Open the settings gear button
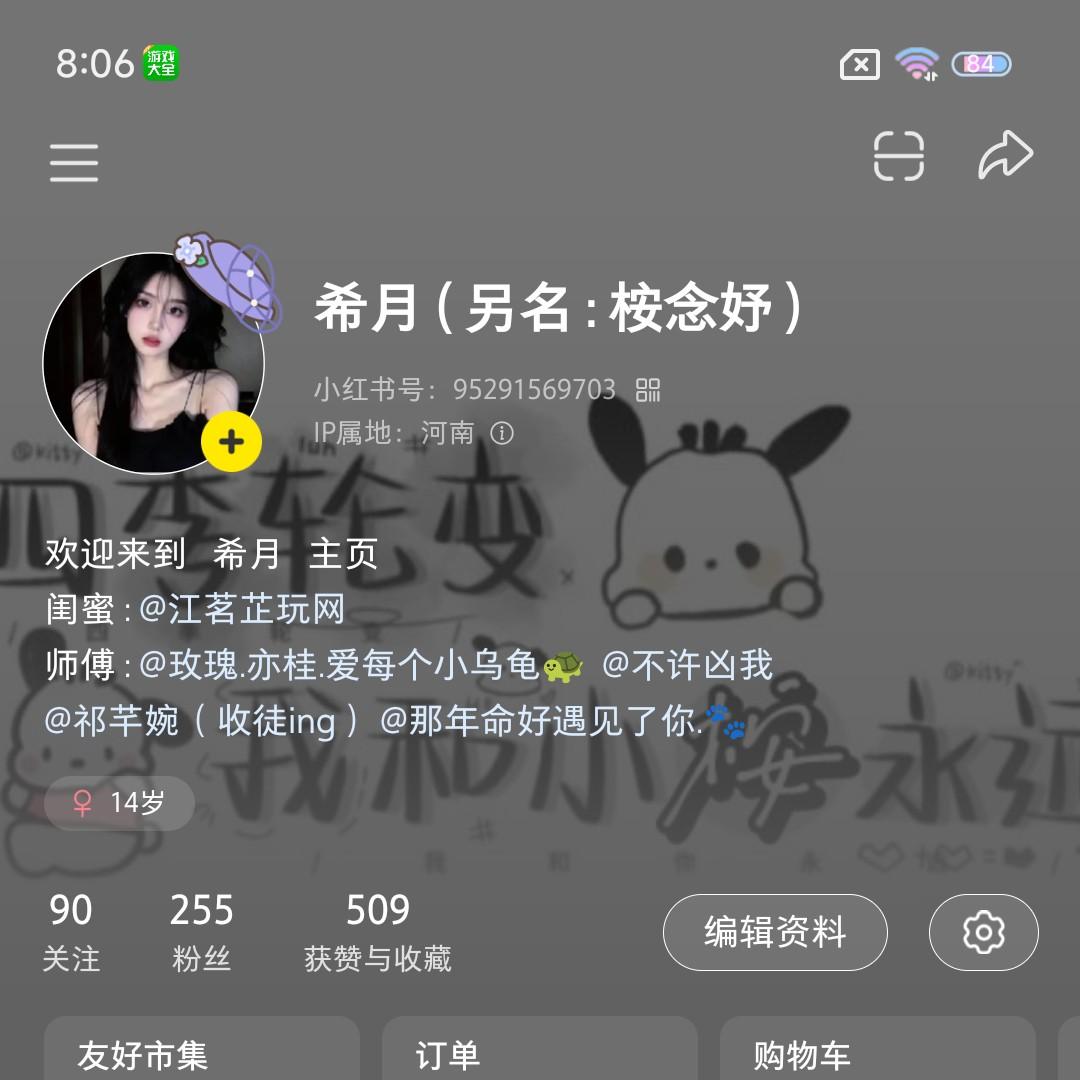The image size is (1080, 1080). coord(983,932)
